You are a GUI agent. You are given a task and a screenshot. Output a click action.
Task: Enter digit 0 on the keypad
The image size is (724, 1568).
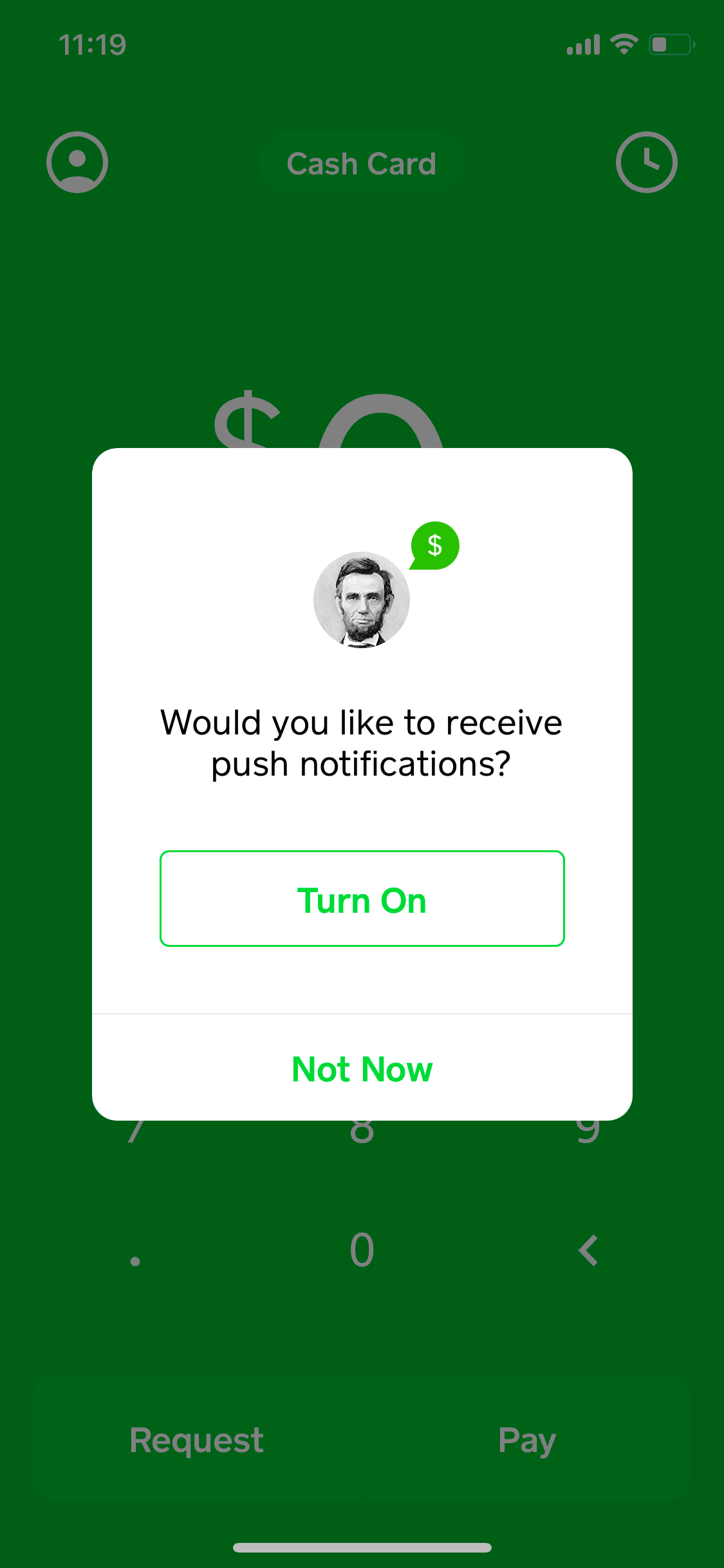[362, 1250]
